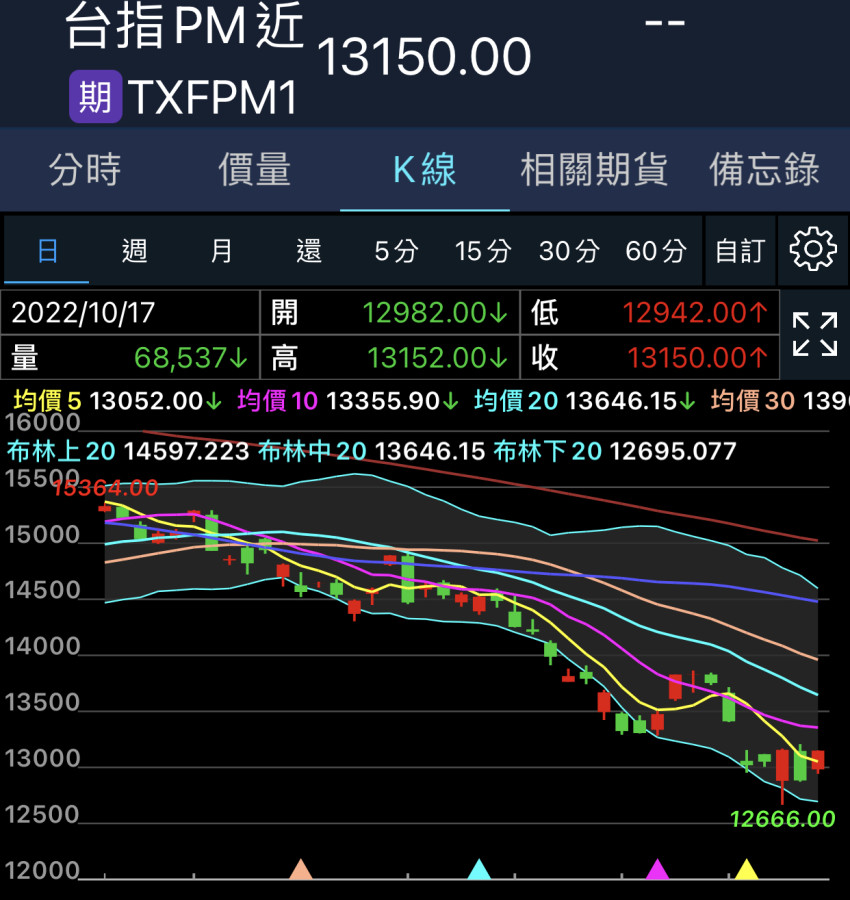Open the 備忘錄 tab
Viewport: 850px width, 900px height.
click(764, 170)
